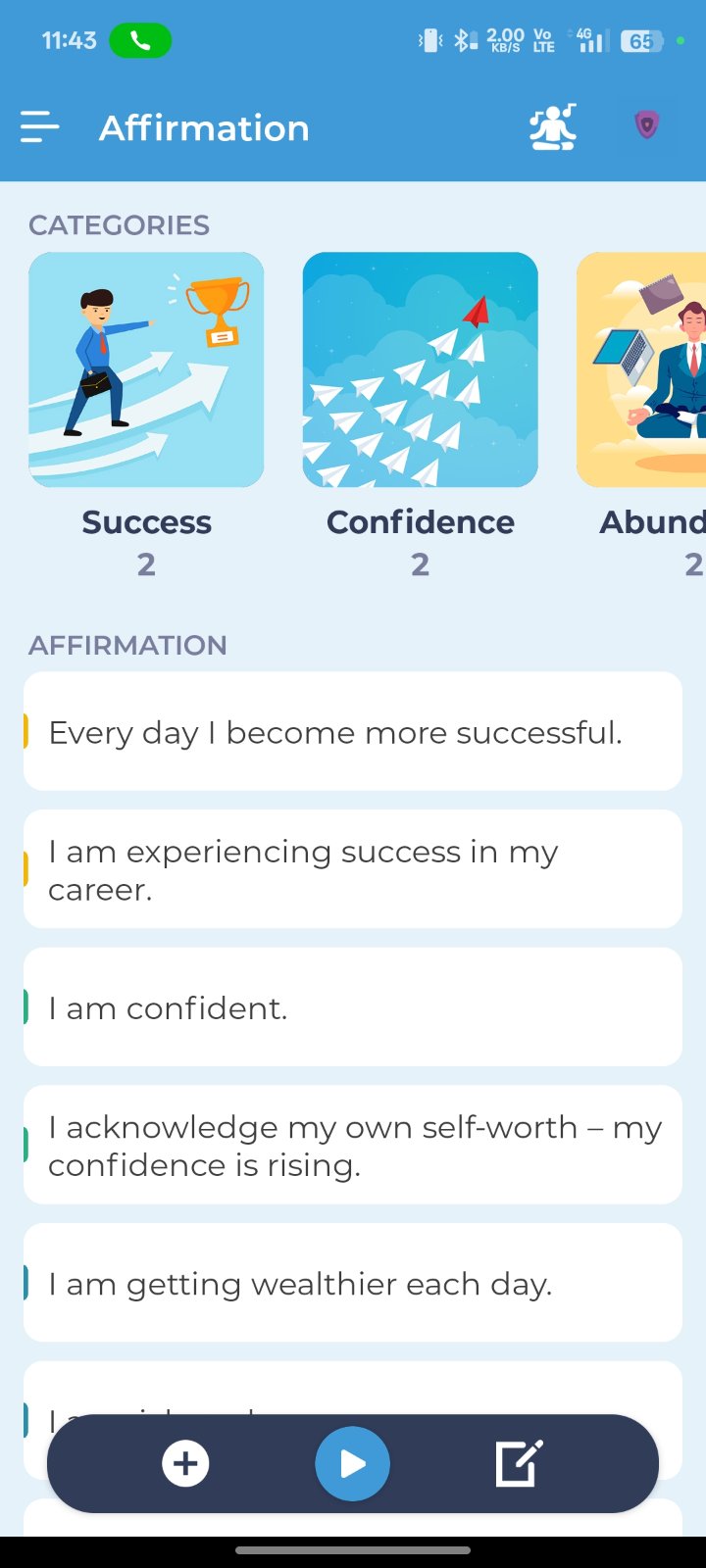Open 'I acknowledge my own self-worth' affirmation
Viewport: 706px width, 1568px height.
point(353,1146)
